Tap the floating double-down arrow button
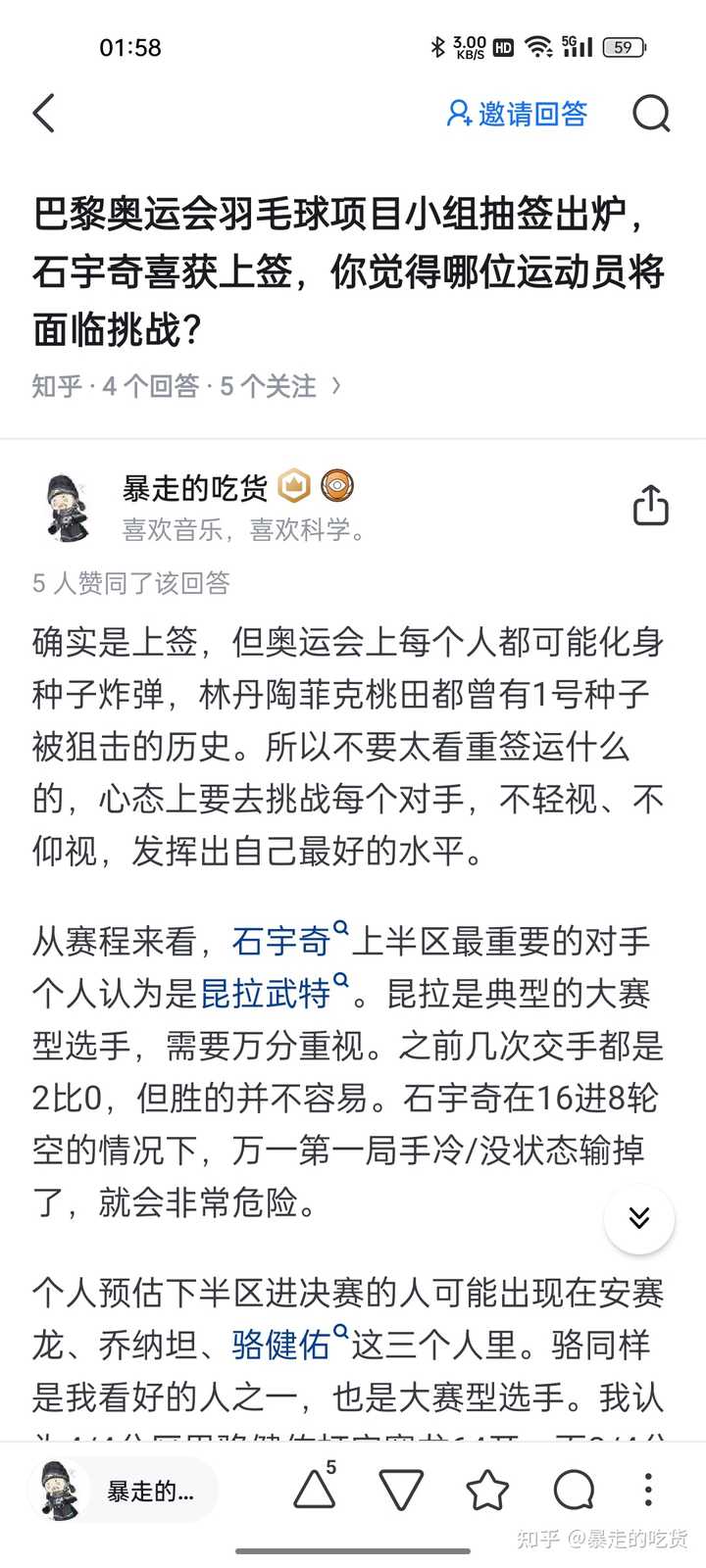Screen dimensions: 706x1568 [x=639, y=1218]
